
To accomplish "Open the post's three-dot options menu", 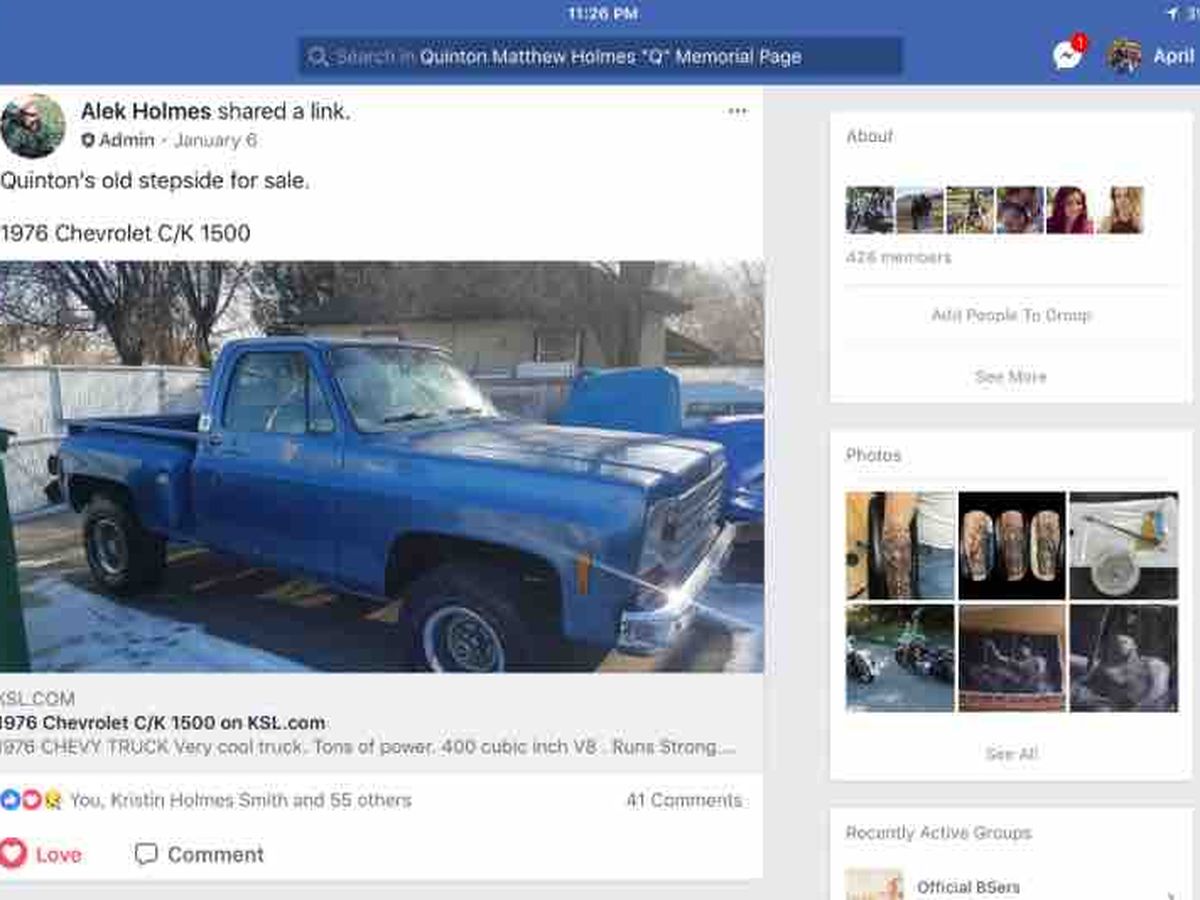I will tap(737, 111).
